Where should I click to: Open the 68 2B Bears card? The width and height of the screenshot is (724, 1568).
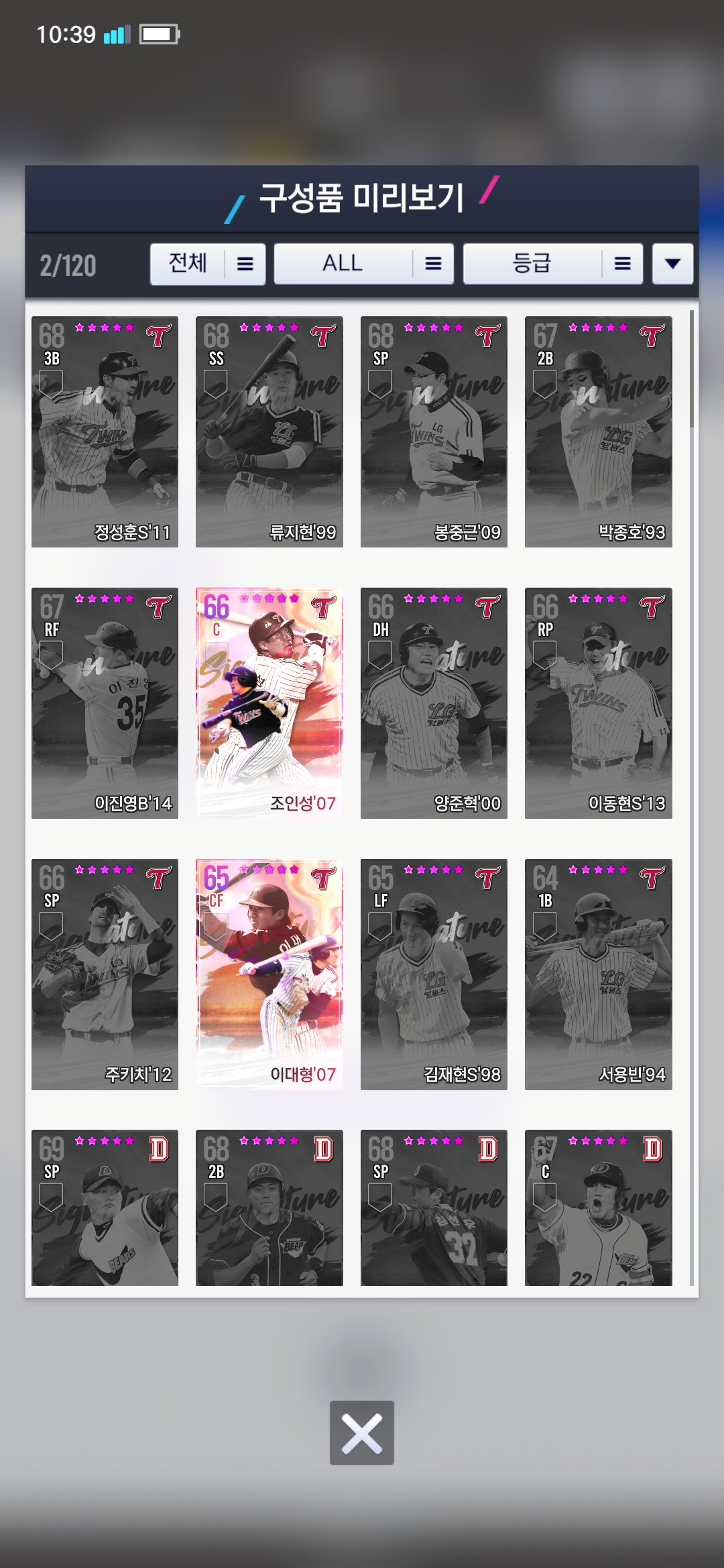[x=269, y=1207]
